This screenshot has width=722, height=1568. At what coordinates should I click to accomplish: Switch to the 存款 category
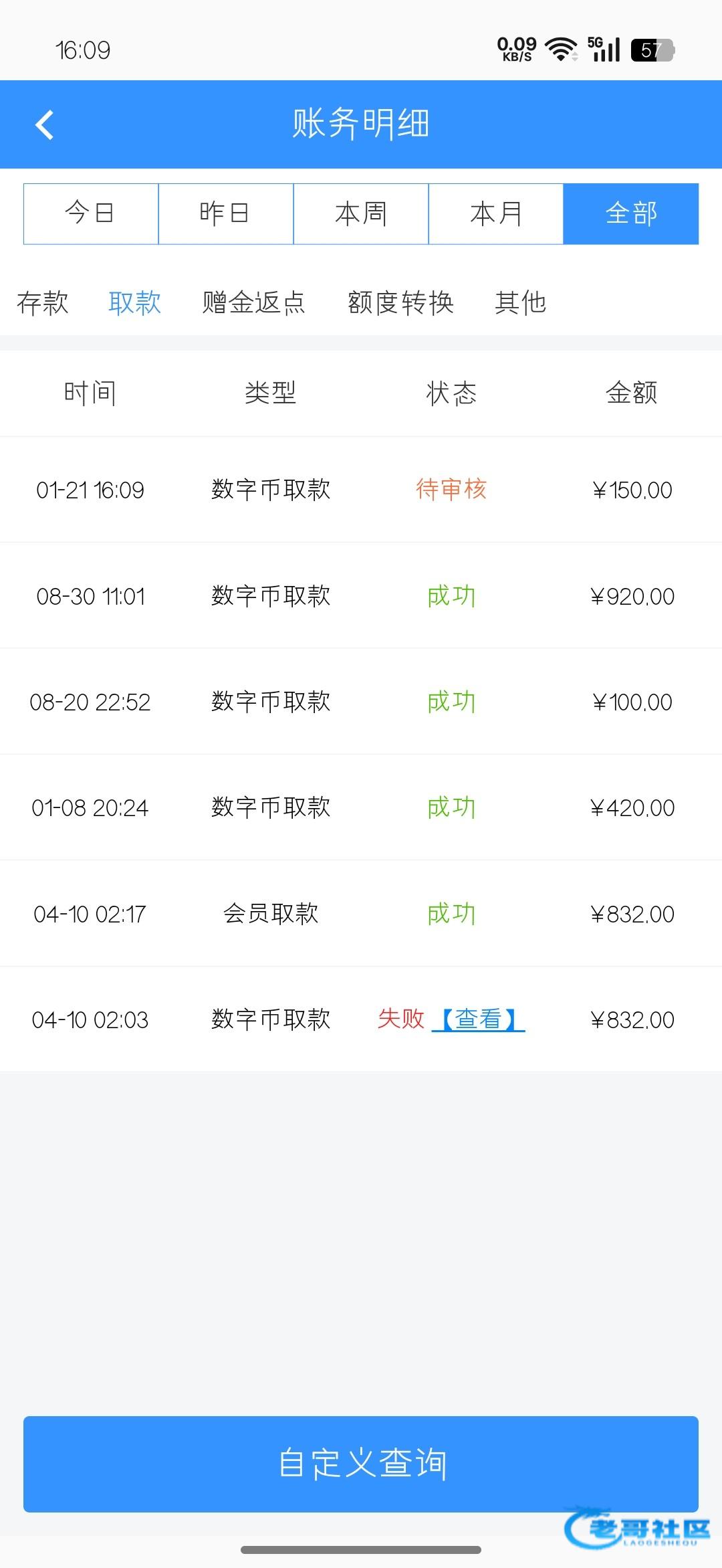(43, 303)
